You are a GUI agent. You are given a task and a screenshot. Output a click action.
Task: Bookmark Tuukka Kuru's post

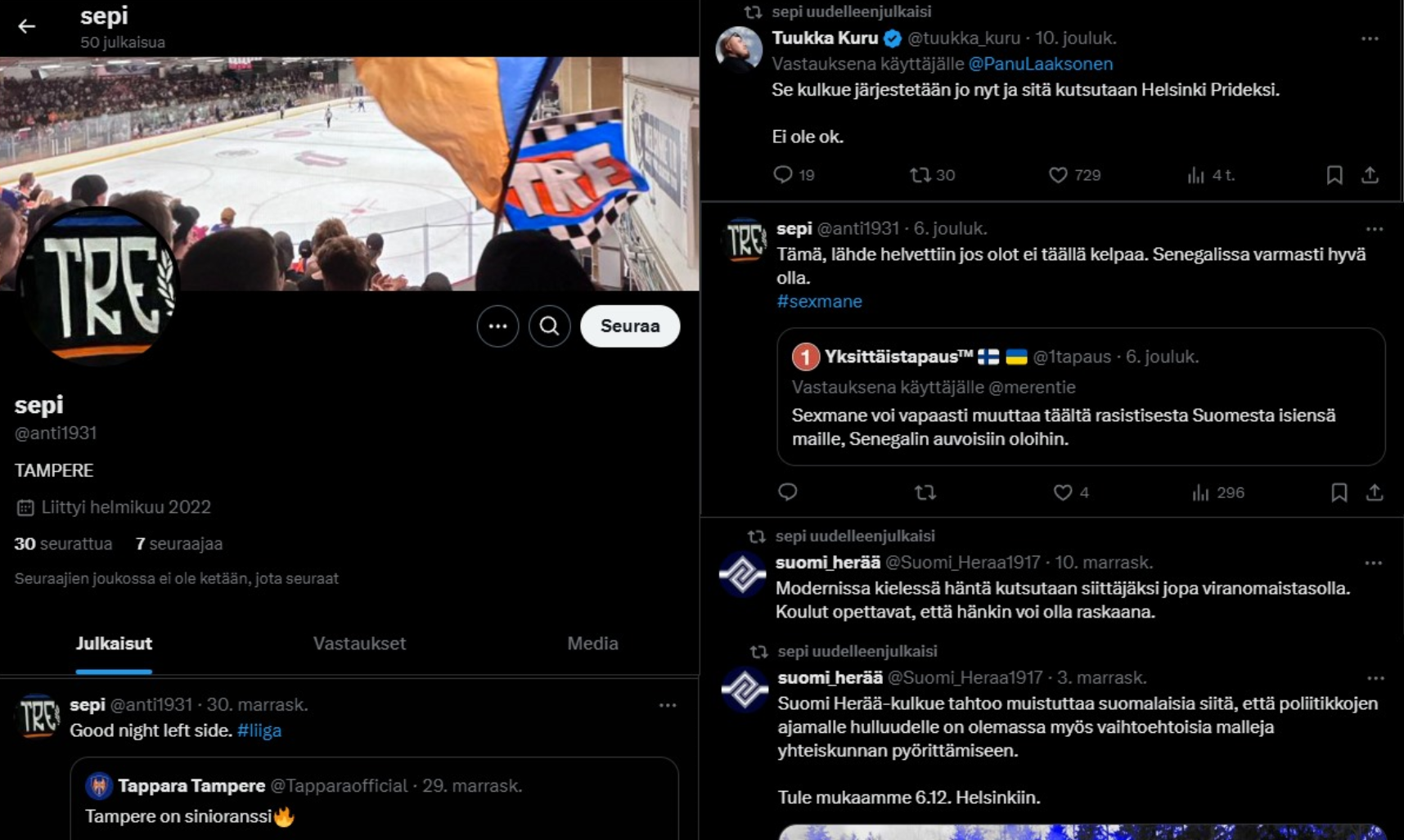coord(1334,175)
